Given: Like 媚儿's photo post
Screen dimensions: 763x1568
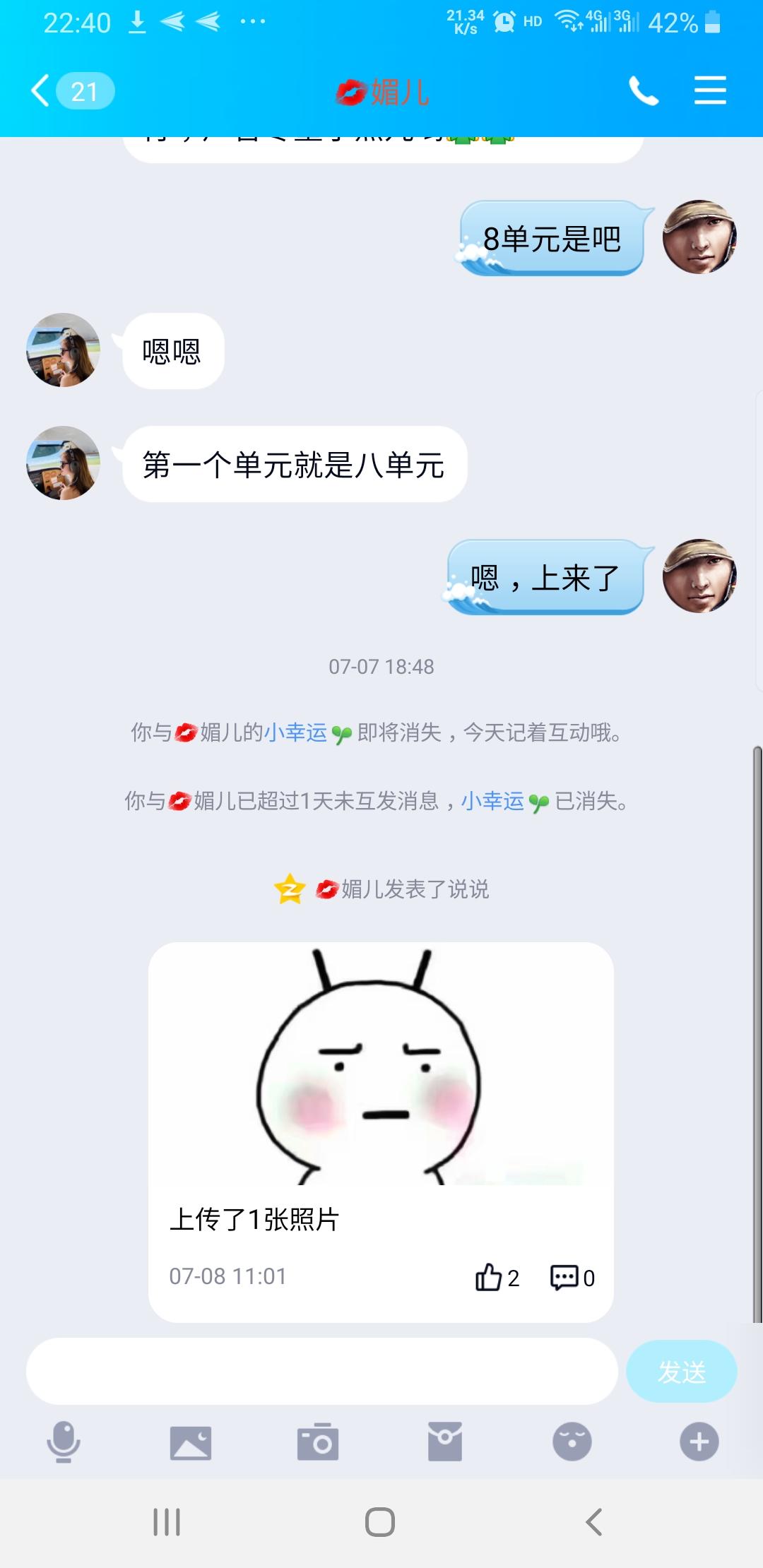Looking at the screenshot, I should click(496, 1277).
